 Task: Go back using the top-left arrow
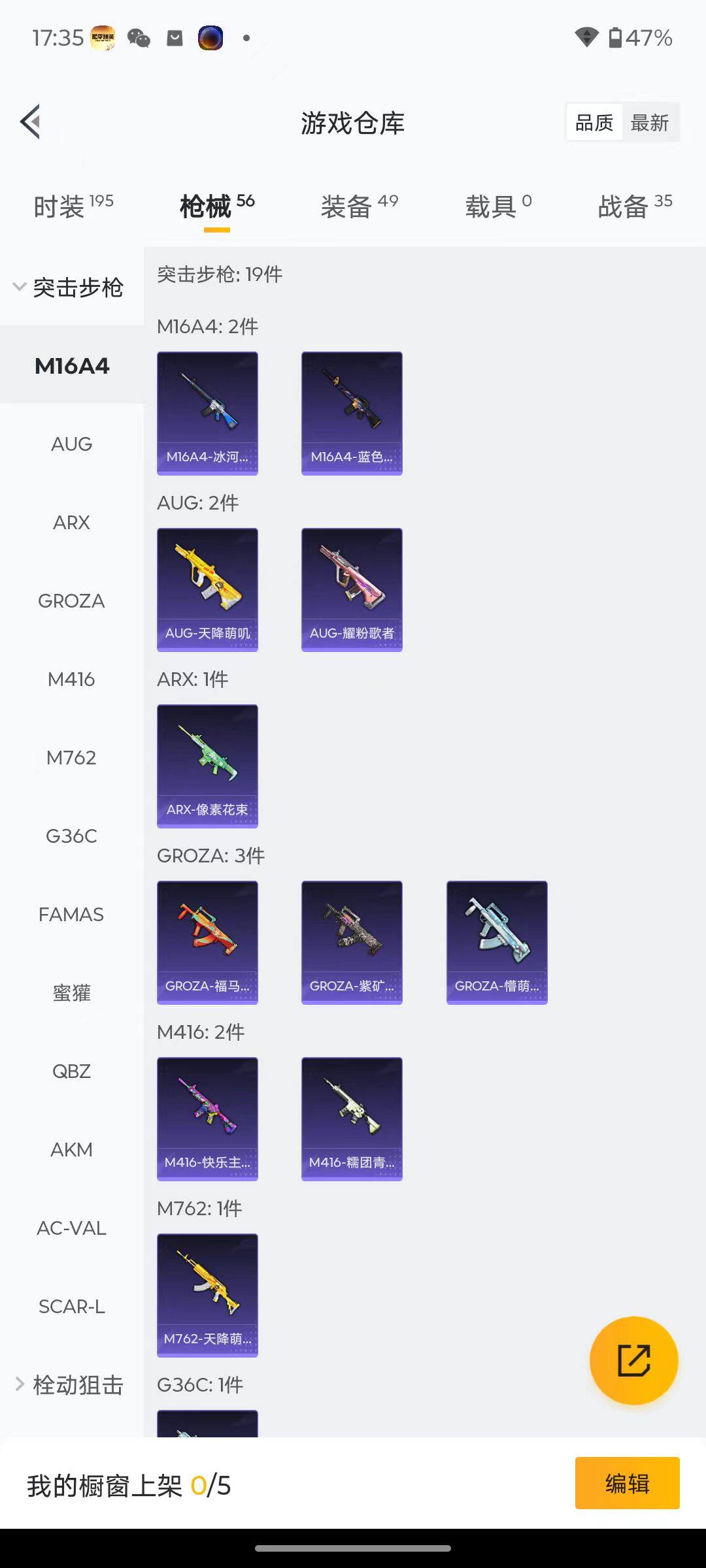tap(31, 122)
